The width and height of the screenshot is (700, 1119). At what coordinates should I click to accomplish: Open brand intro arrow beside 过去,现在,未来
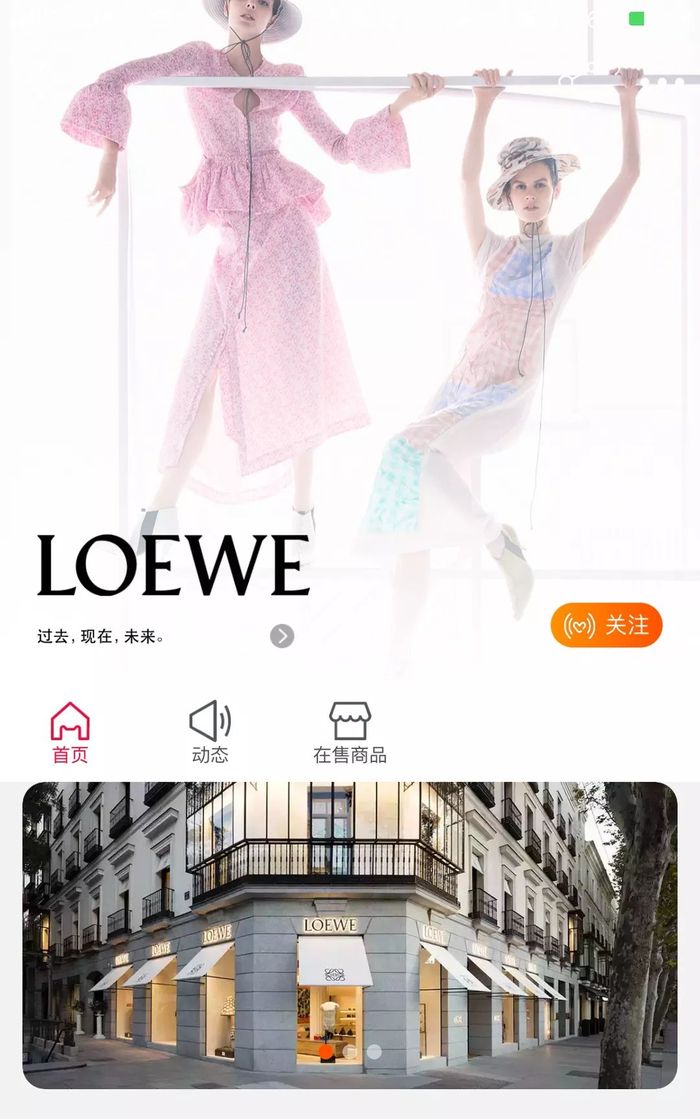click(x=282, y=636)
